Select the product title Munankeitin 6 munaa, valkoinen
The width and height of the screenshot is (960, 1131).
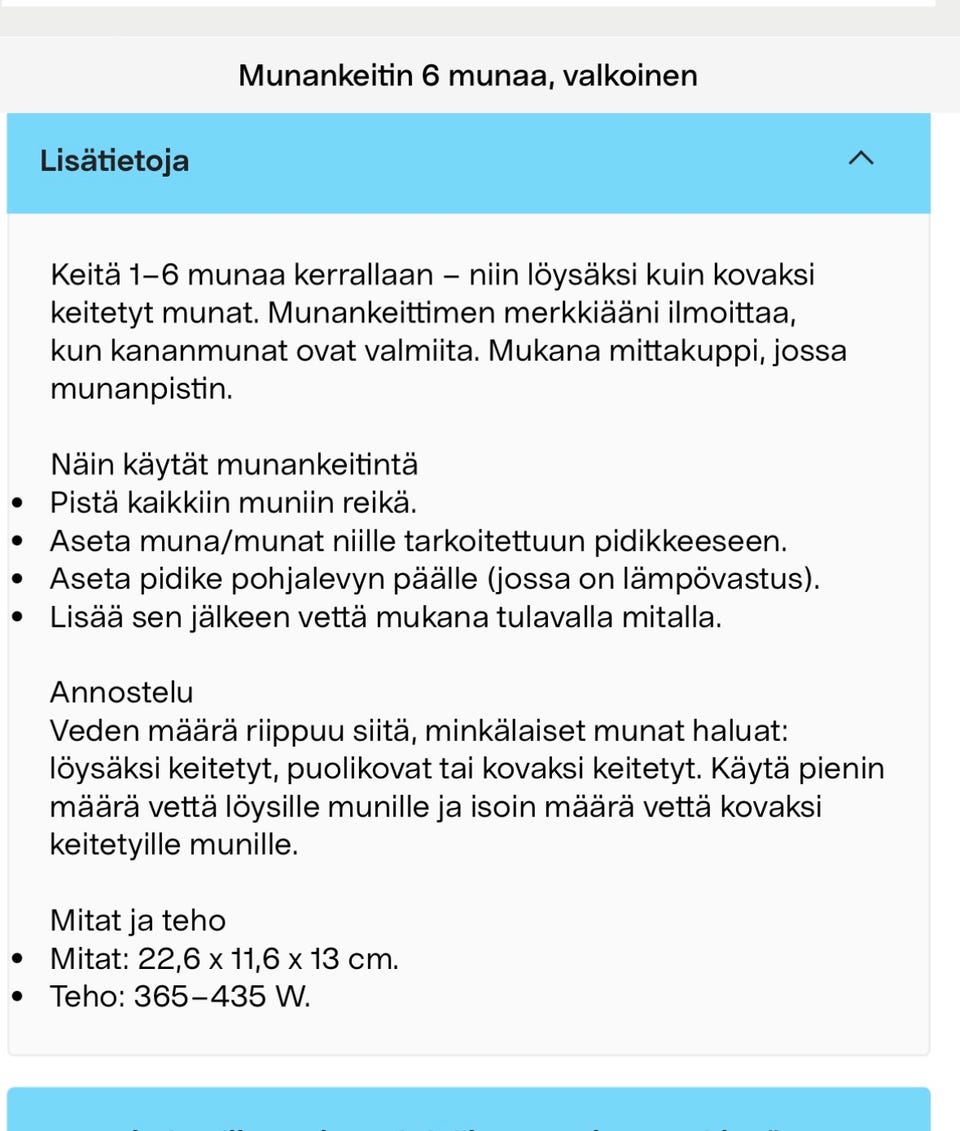point(467,75)
